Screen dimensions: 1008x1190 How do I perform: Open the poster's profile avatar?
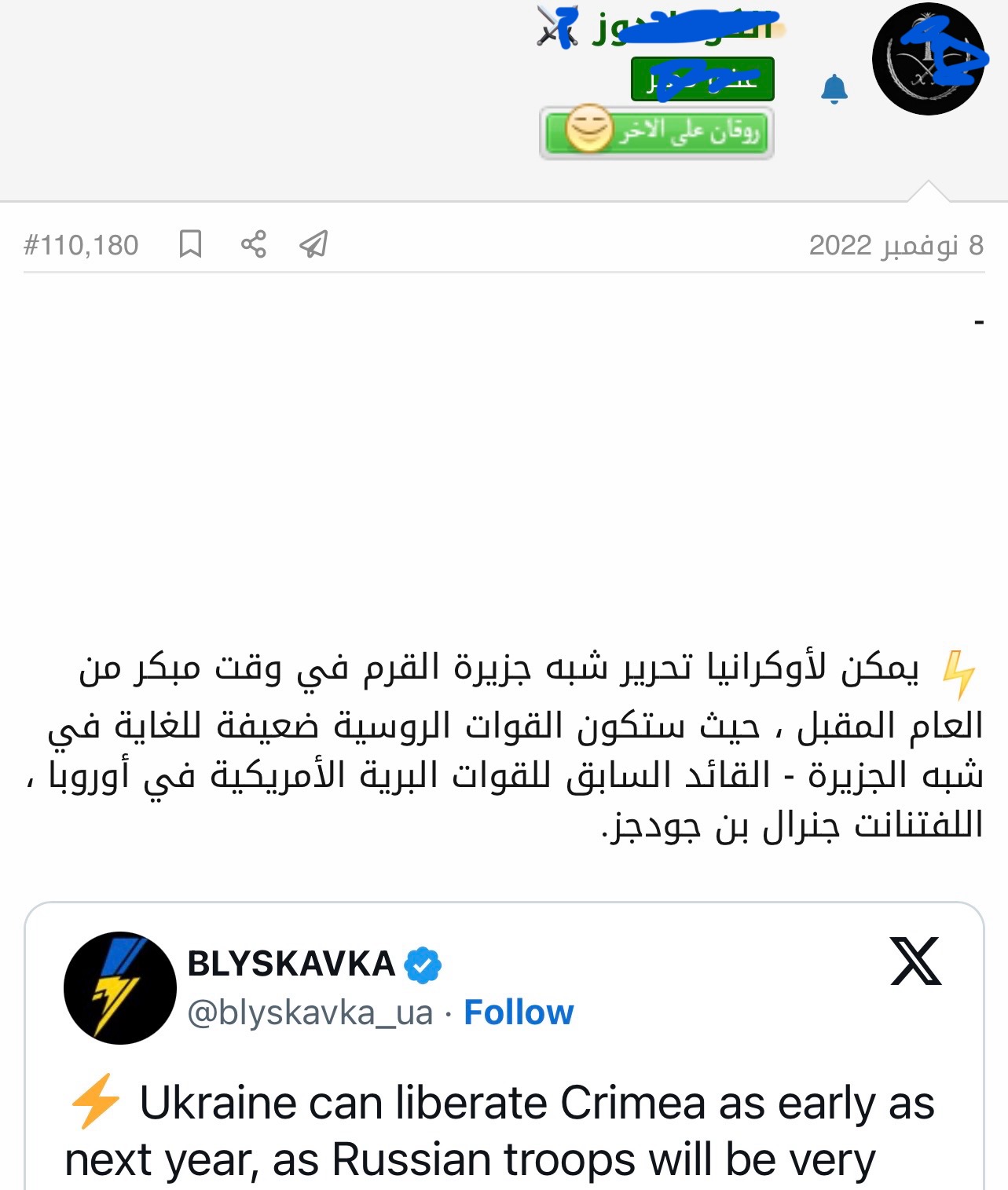[928, 60]
